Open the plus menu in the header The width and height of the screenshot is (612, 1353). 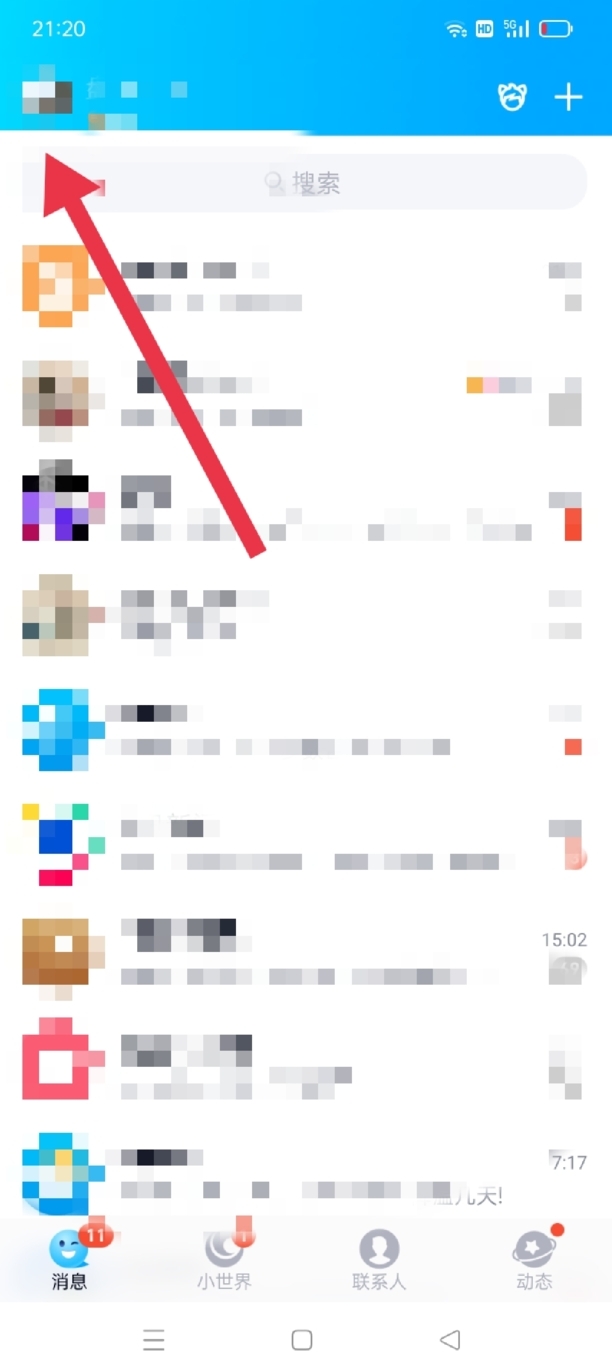pyautogui.click(x=568, y=97)
